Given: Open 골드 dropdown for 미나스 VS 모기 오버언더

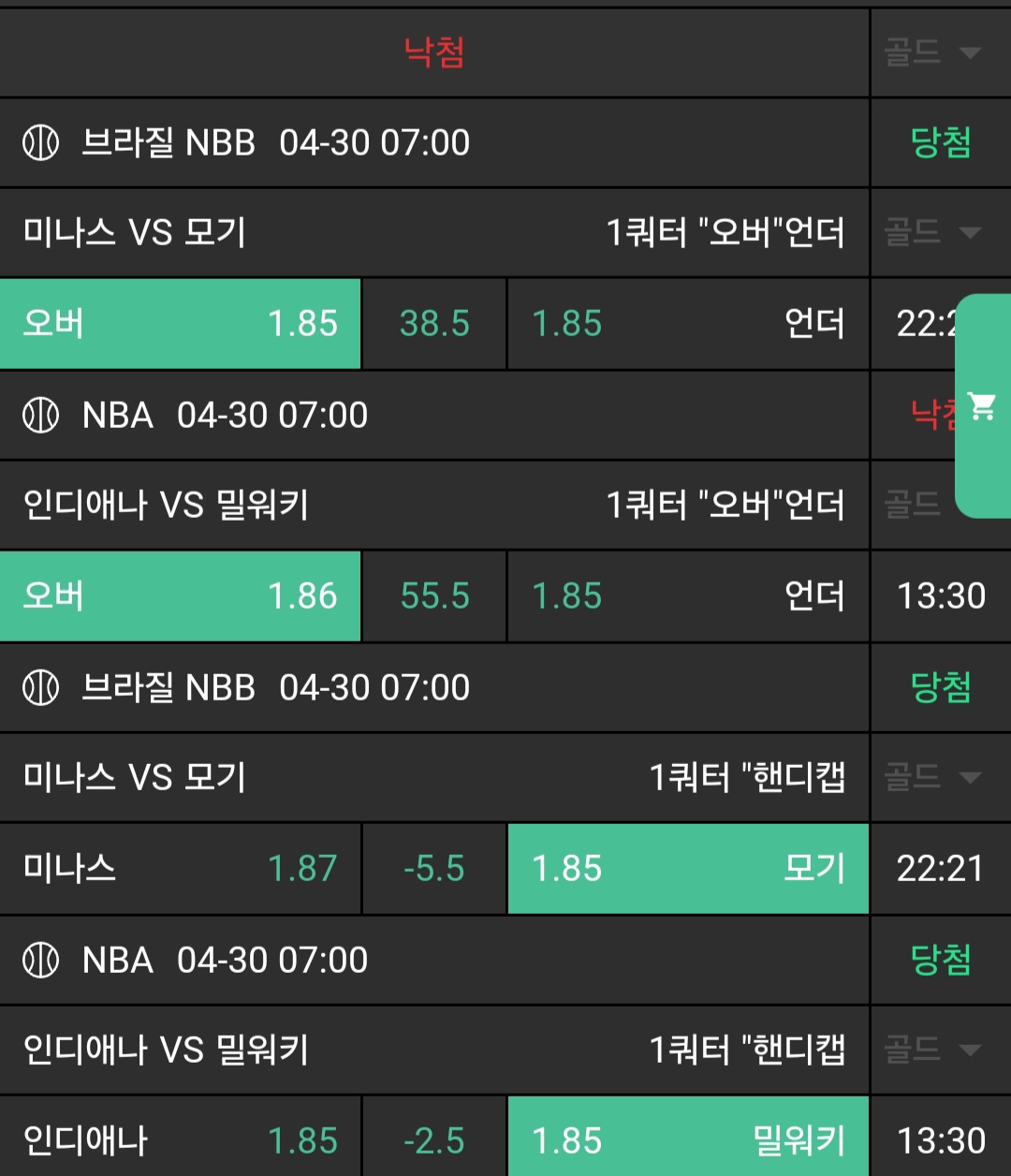Looking at the screenshot, I should 930,232.
